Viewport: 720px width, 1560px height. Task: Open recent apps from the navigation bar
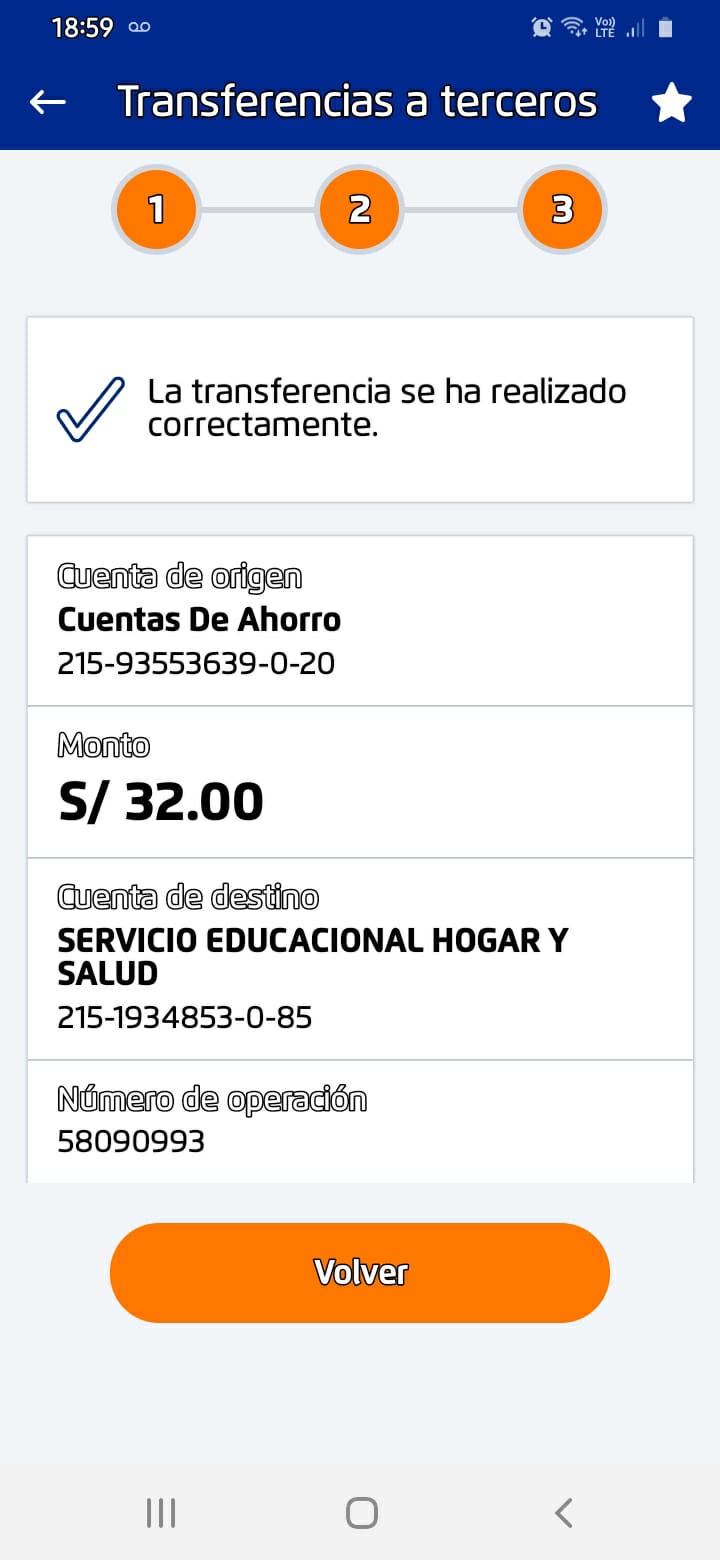(x=161, y=1512)
